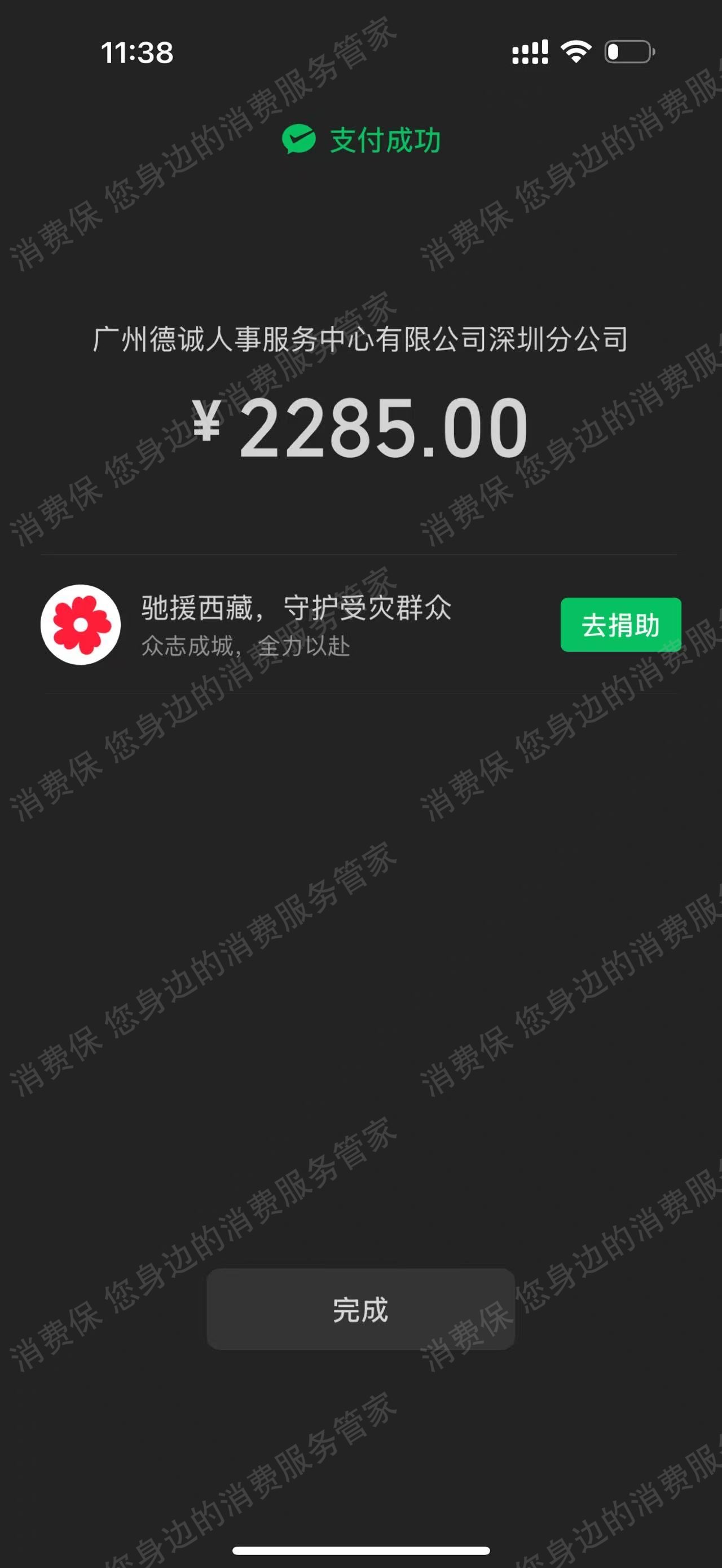The image size is (722, 1568).
Task: Tap the 去捐助 donate button
Action: tap(620, 625)
